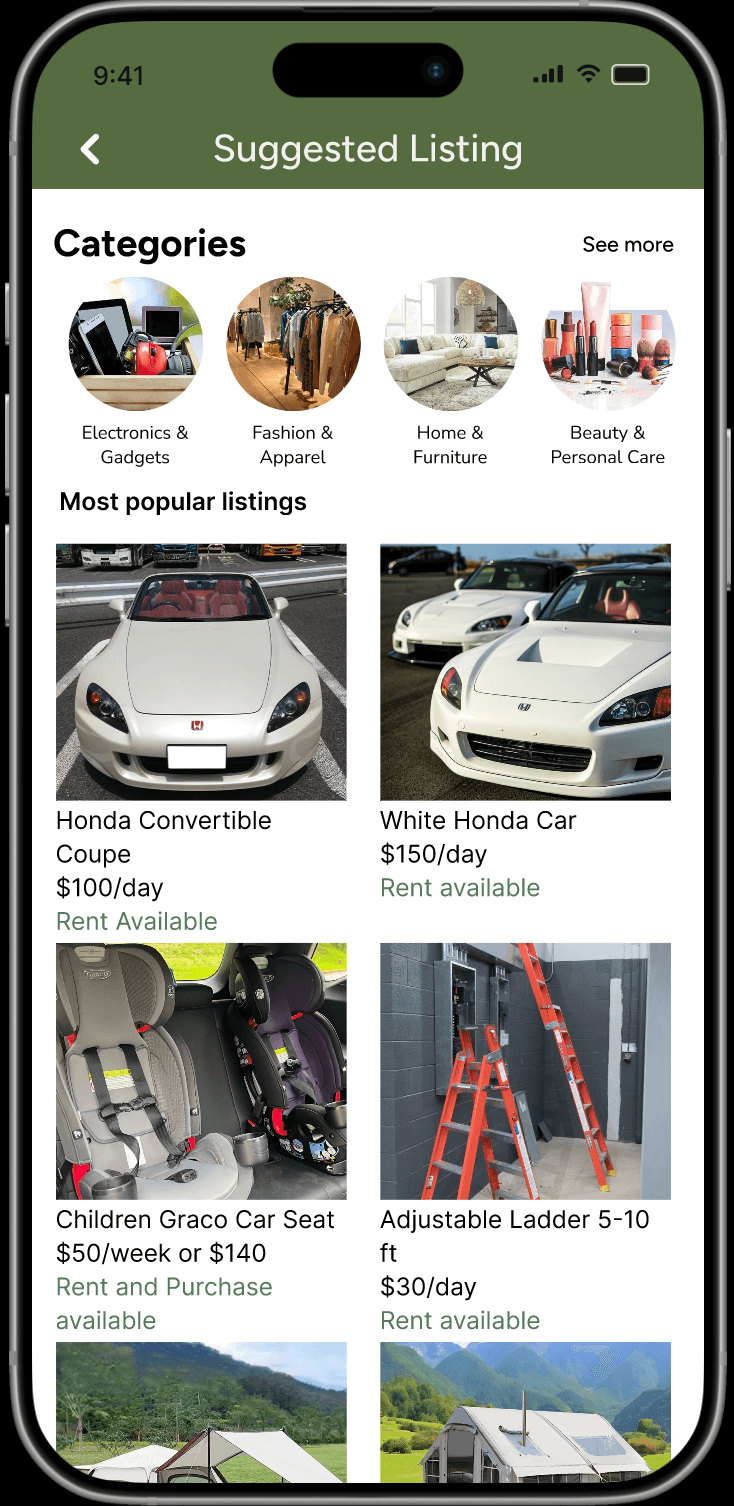
Task: Open the Honda Convertible Coupe photo
Action: 200,671
